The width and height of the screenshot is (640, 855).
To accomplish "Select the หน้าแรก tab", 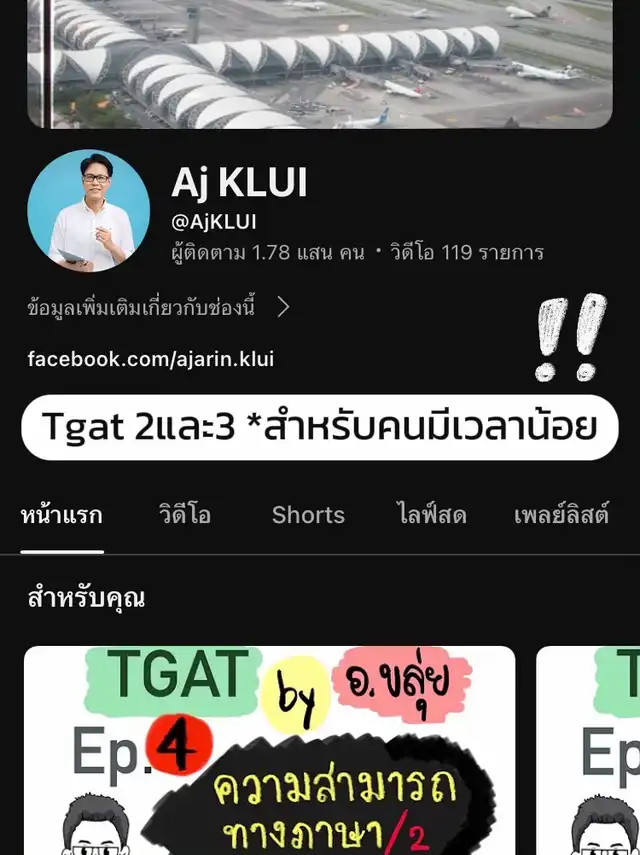I will click(61, 516).
